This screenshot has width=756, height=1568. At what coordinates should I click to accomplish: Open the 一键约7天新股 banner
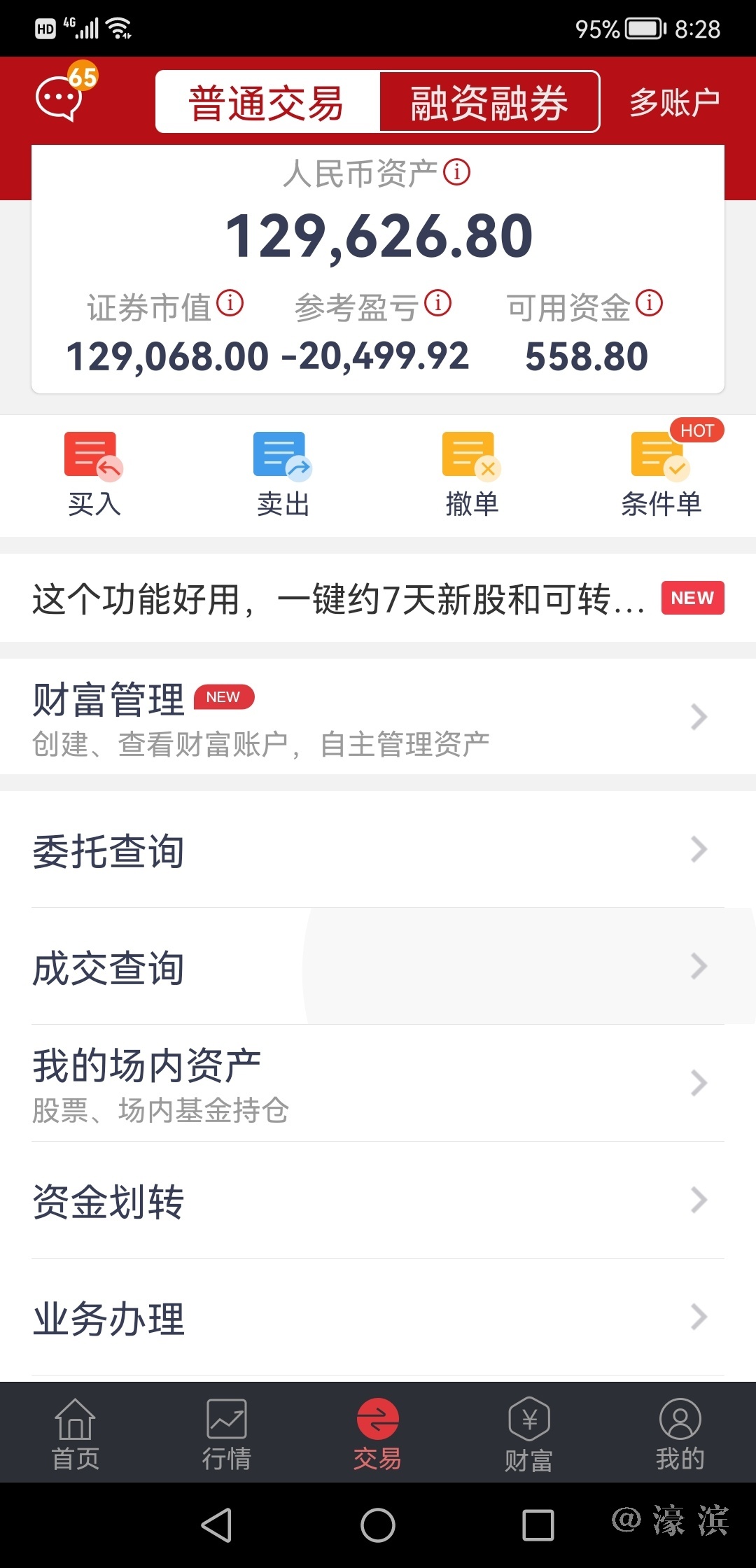coord(378,598)
